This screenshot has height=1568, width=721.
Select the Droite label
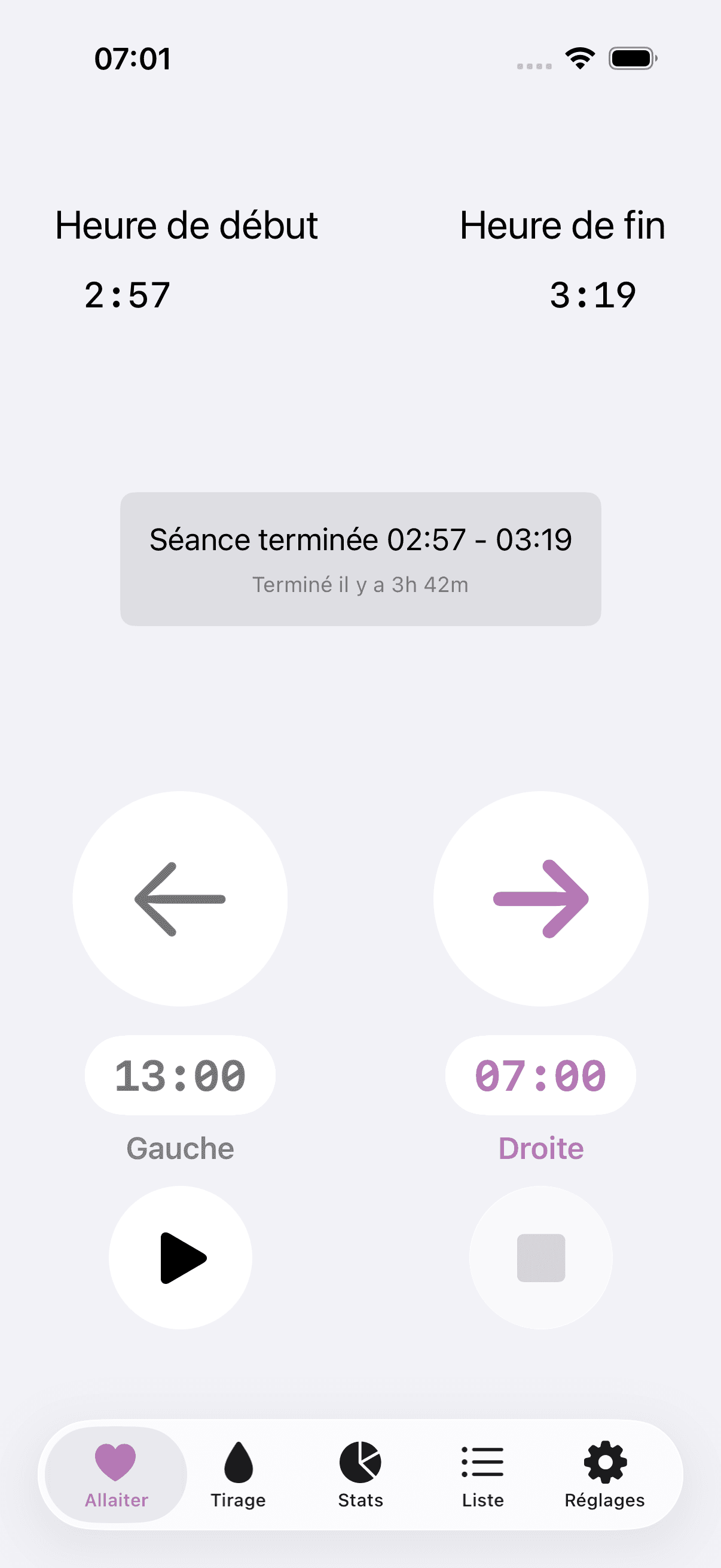click(x=540, y=1148)
